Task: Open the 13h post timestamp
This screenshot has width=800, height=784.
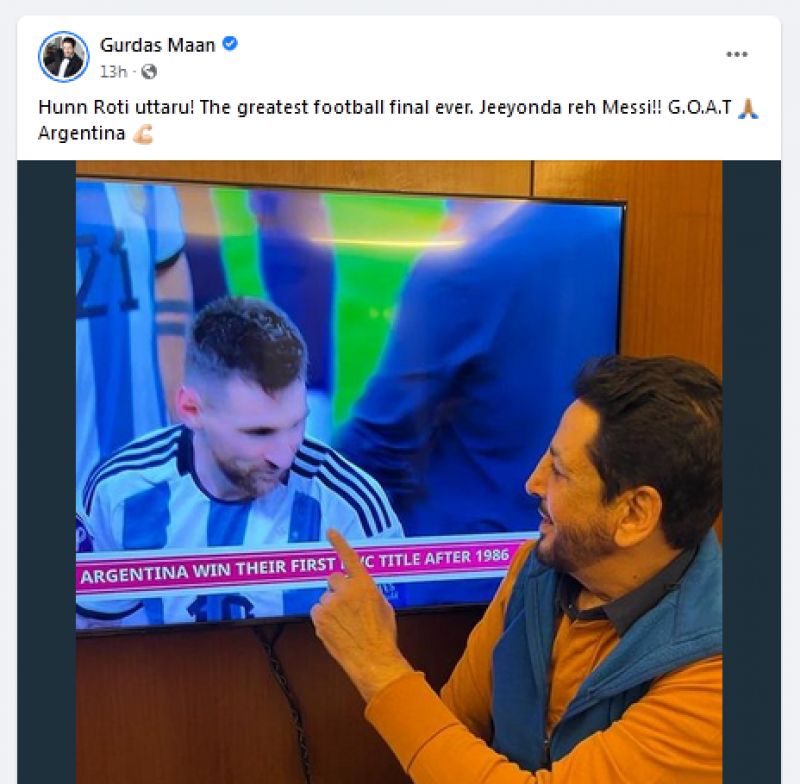Action: point(112,71)
